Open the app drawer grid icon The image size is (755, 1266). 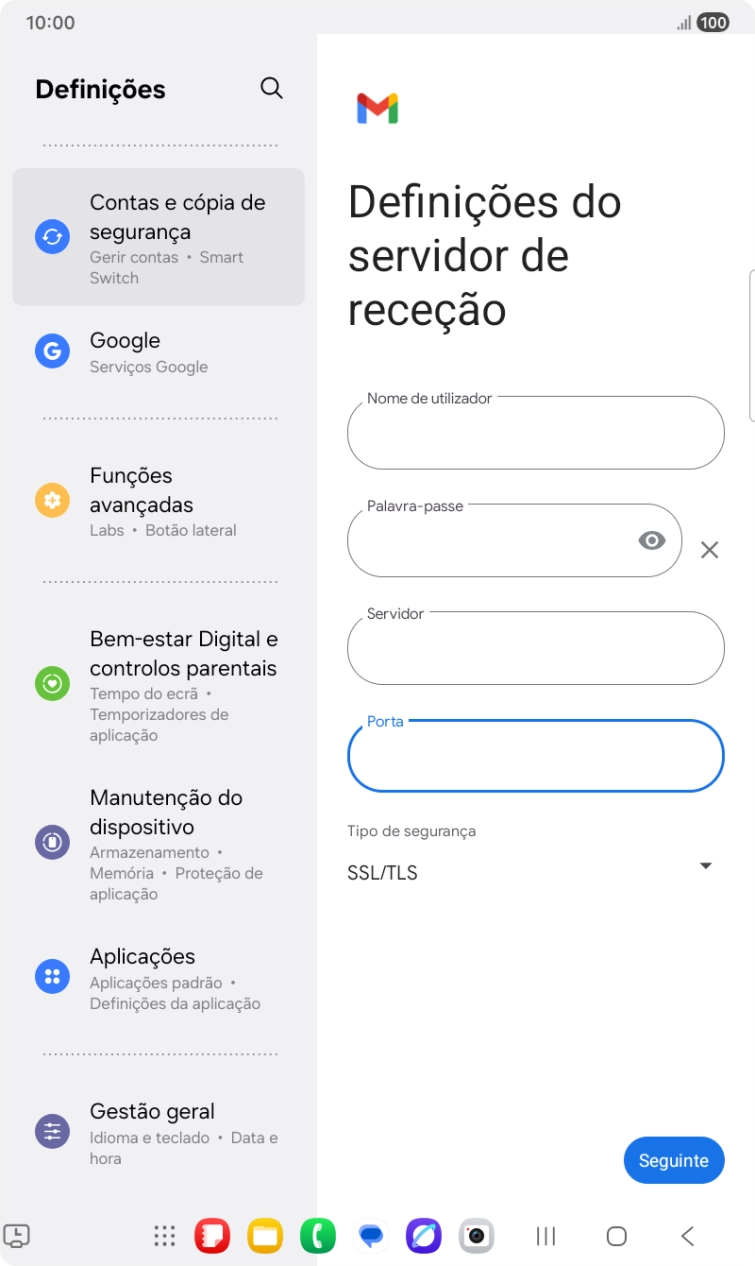(x=163, y=1237)
